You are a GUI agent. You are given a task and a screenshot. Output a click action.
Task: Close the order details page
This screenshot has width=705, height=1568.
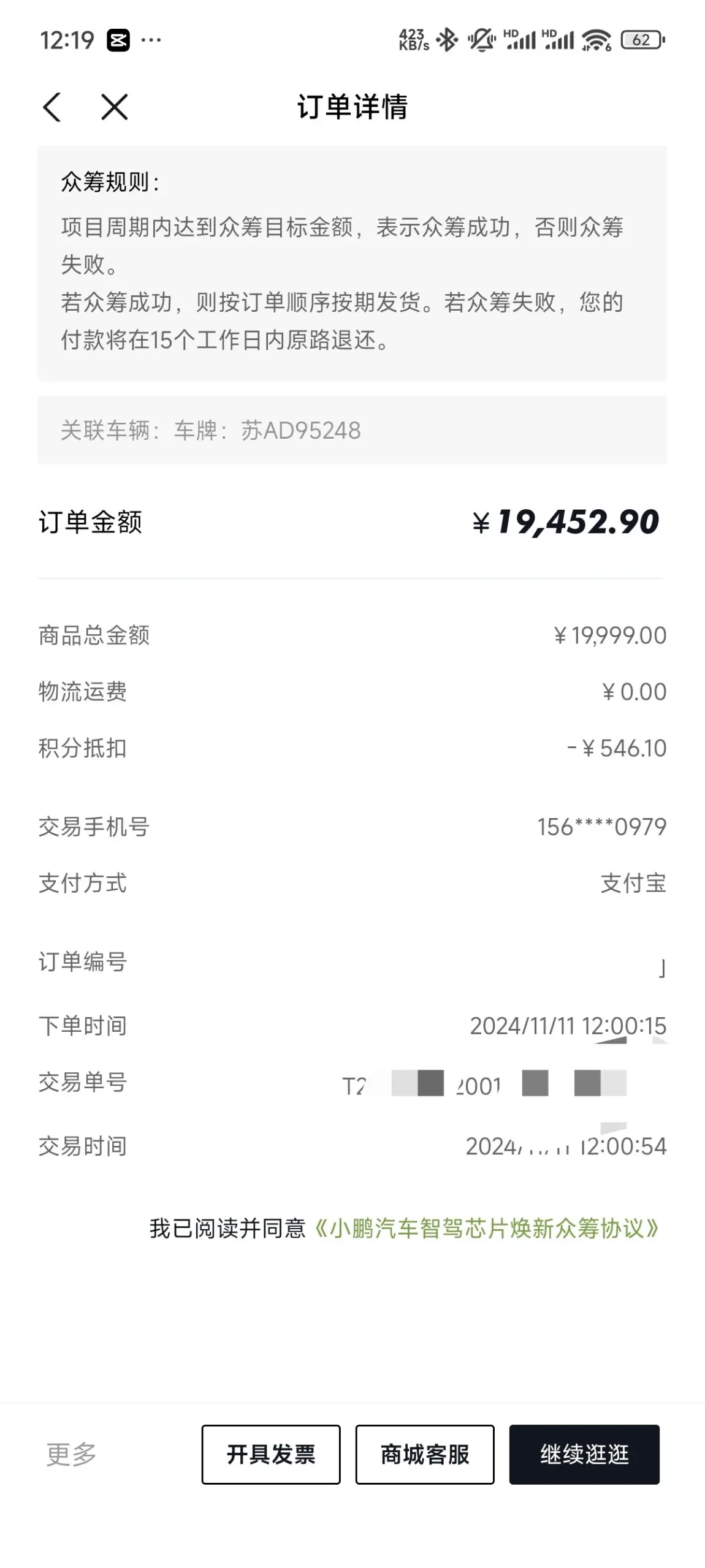point(115,107)
